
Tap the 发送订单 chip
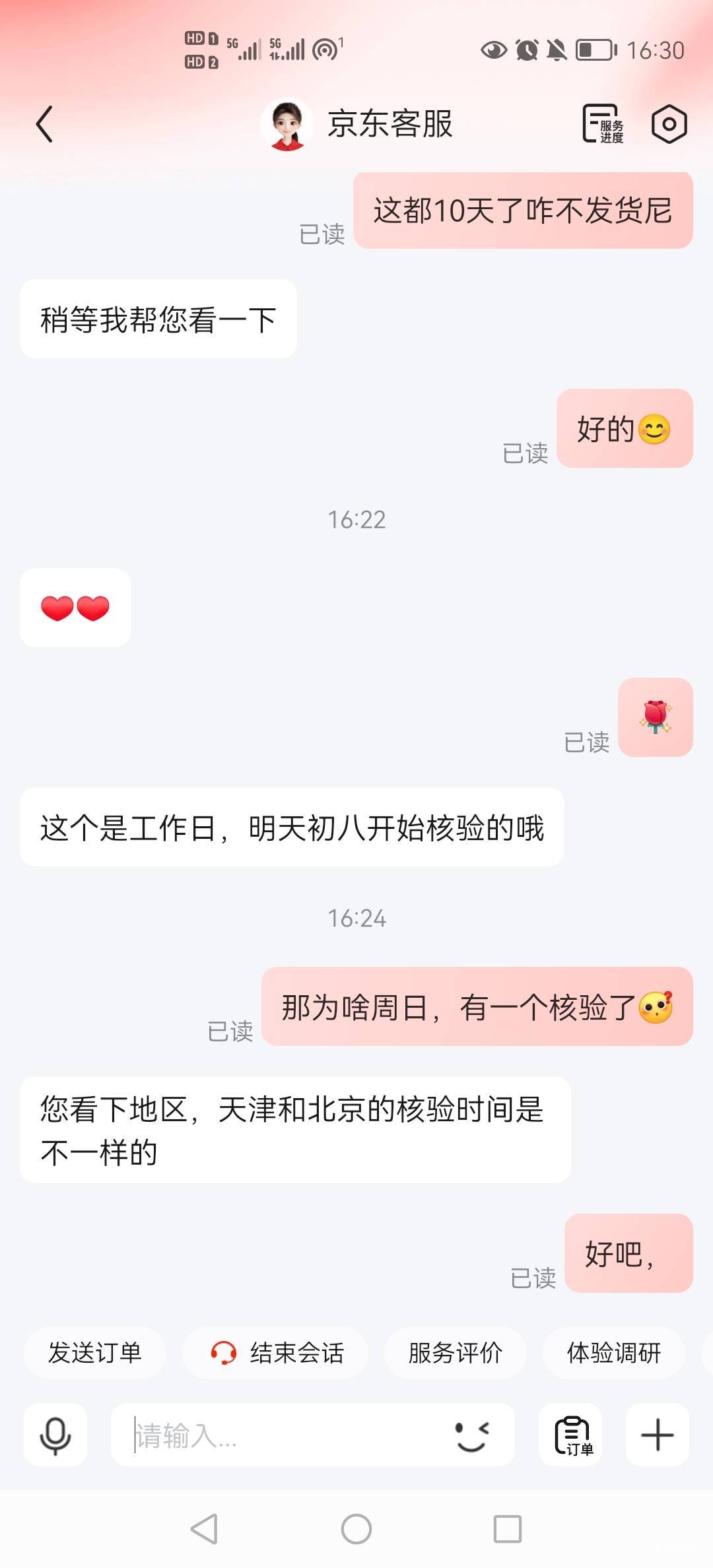coord(94,1353)
